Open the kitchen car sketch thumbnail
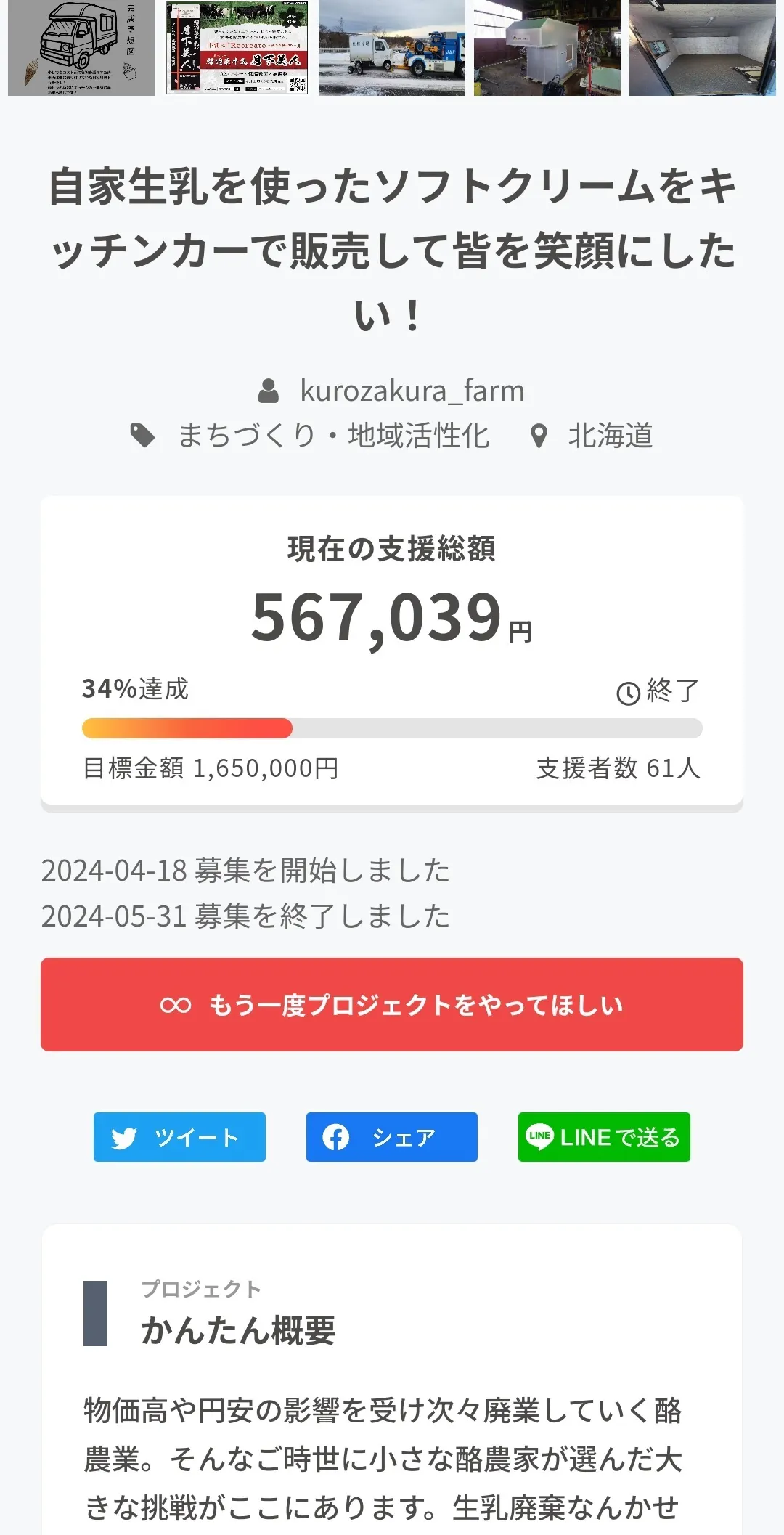 pos(81,48)
